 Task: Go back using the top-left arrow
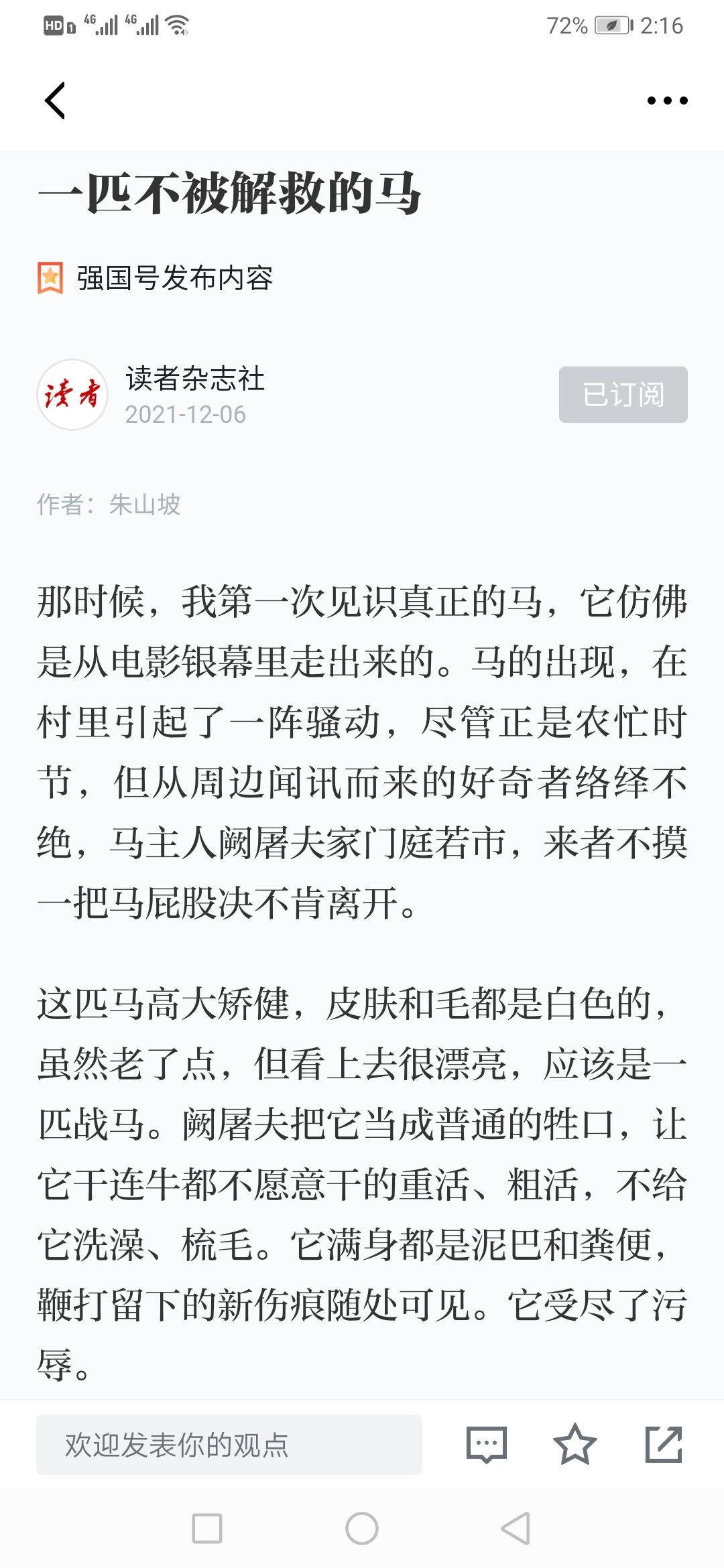55,101
